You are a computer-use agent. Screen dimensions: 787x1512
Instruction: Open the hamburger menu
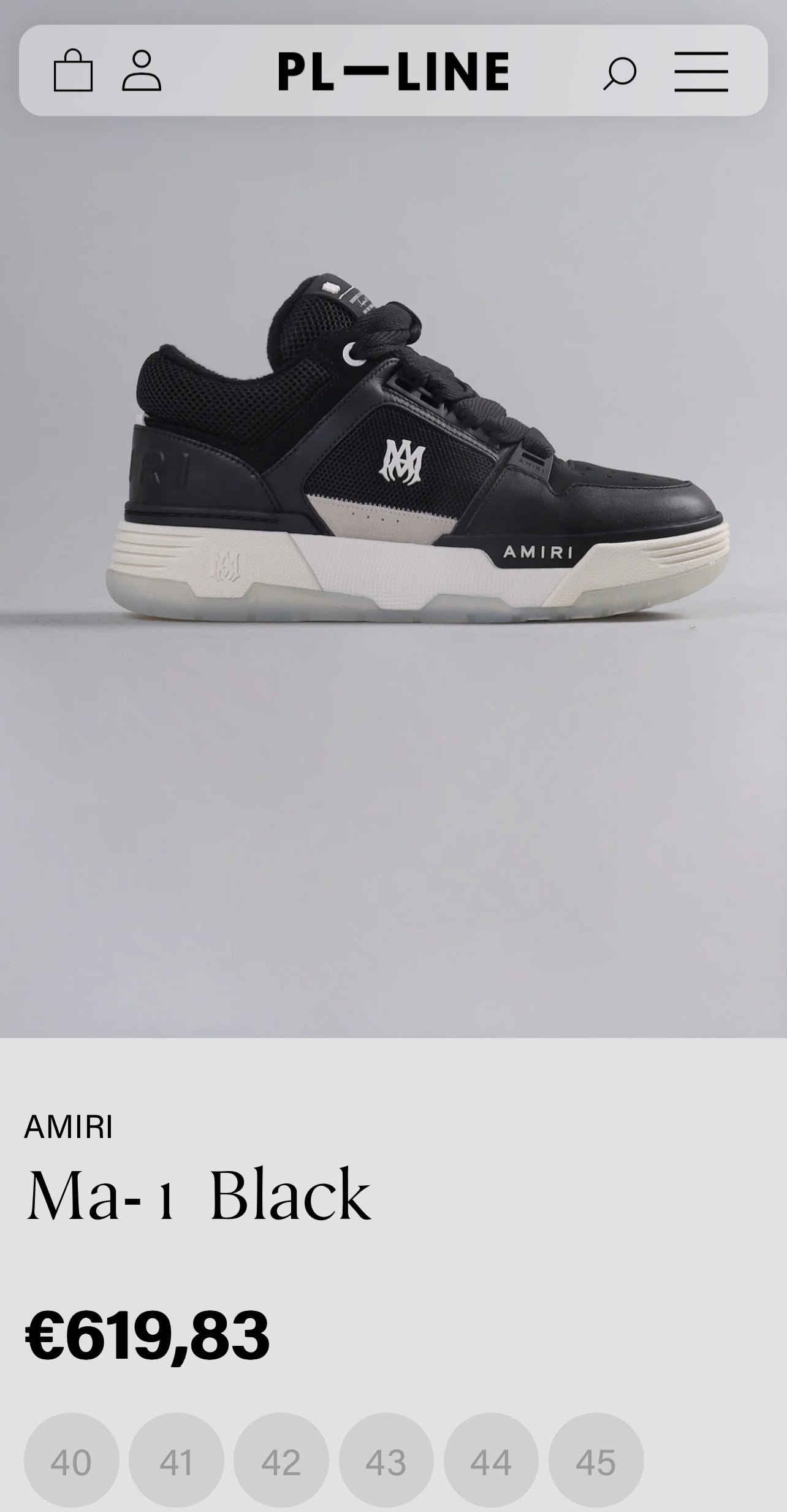tap(701, 71)
